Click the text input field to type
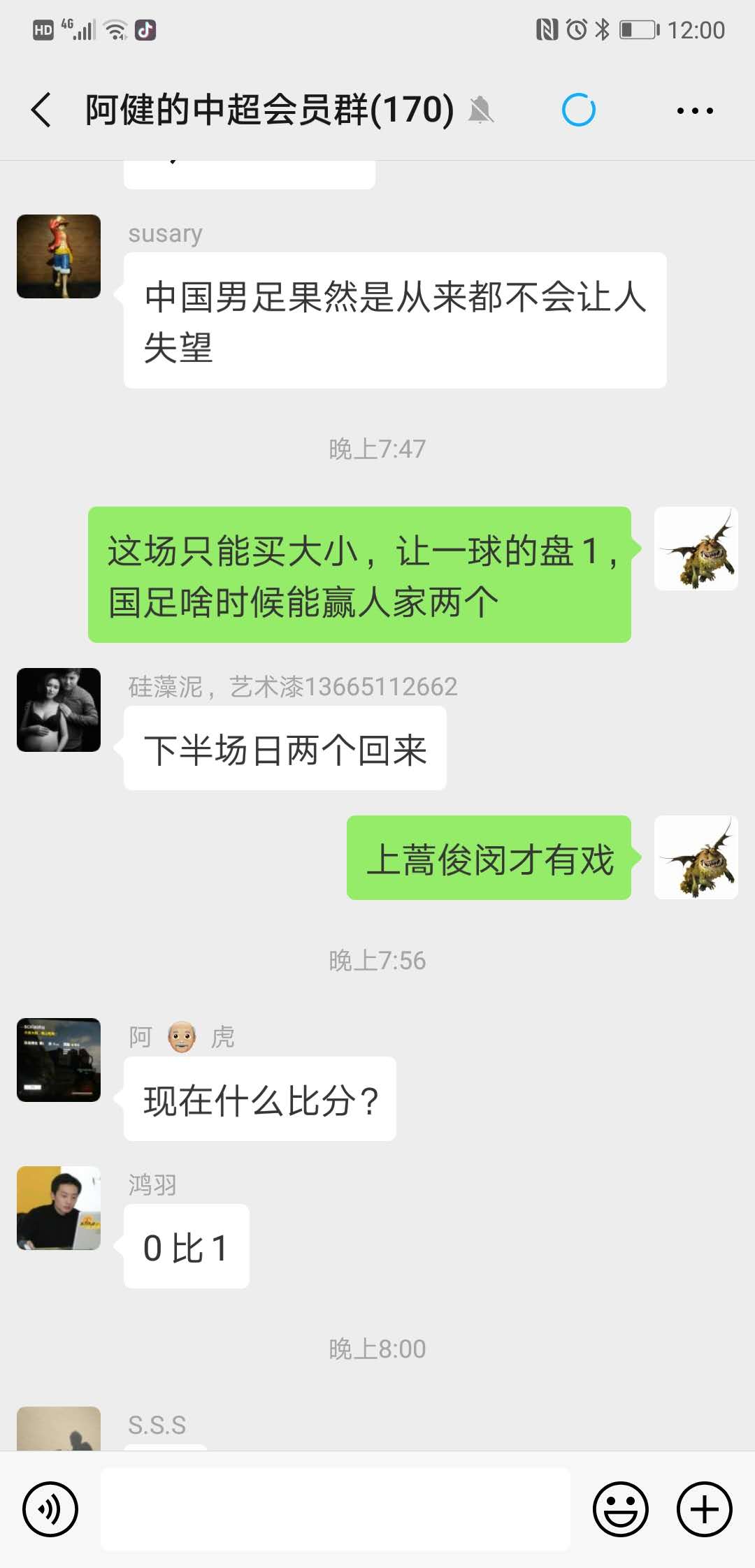Image resolution: width=755 pixels, height=1568 pixels. click(x=336, y=1509)
